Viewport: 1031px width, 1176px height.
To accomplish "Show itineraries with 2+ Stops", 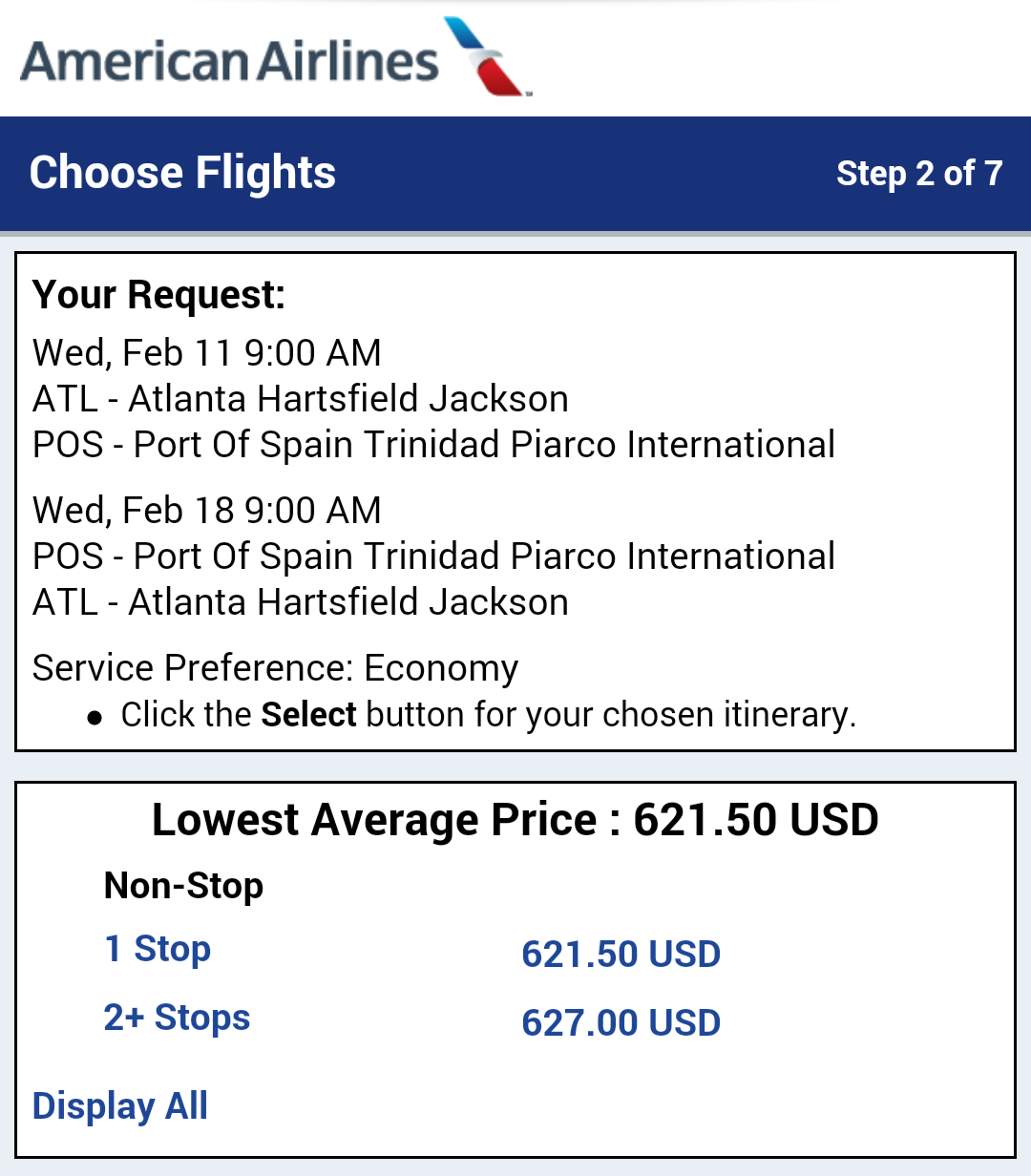I will [177, 1018].
